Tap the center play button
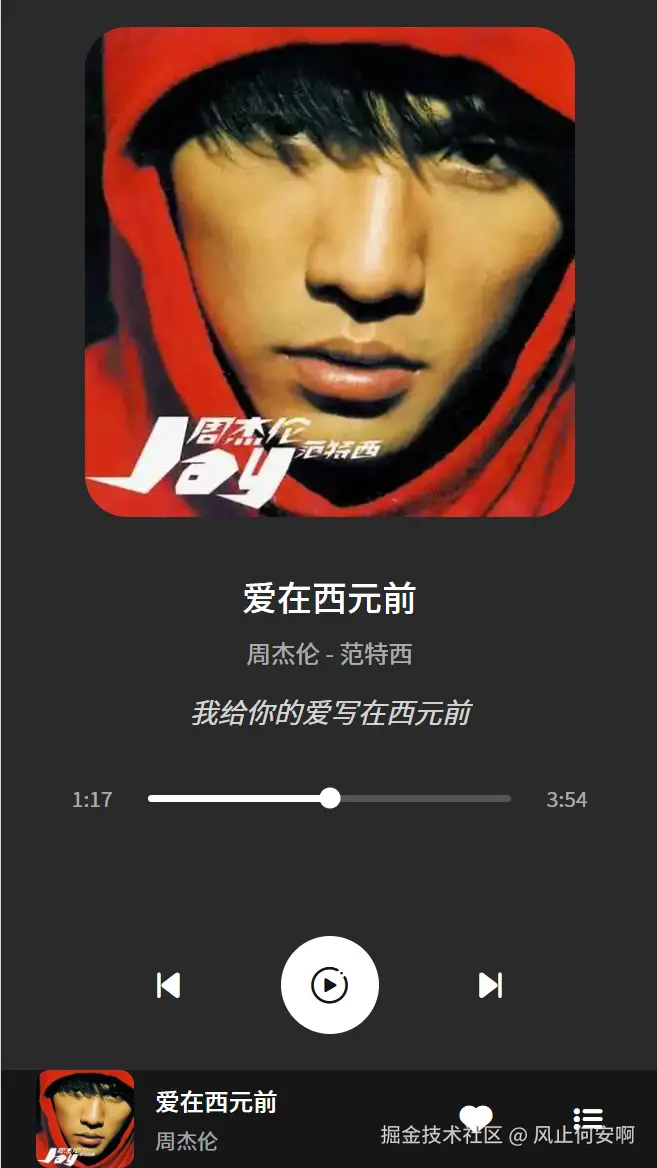The width and height of the screenshot is (657, 1168). click(329, 985)
